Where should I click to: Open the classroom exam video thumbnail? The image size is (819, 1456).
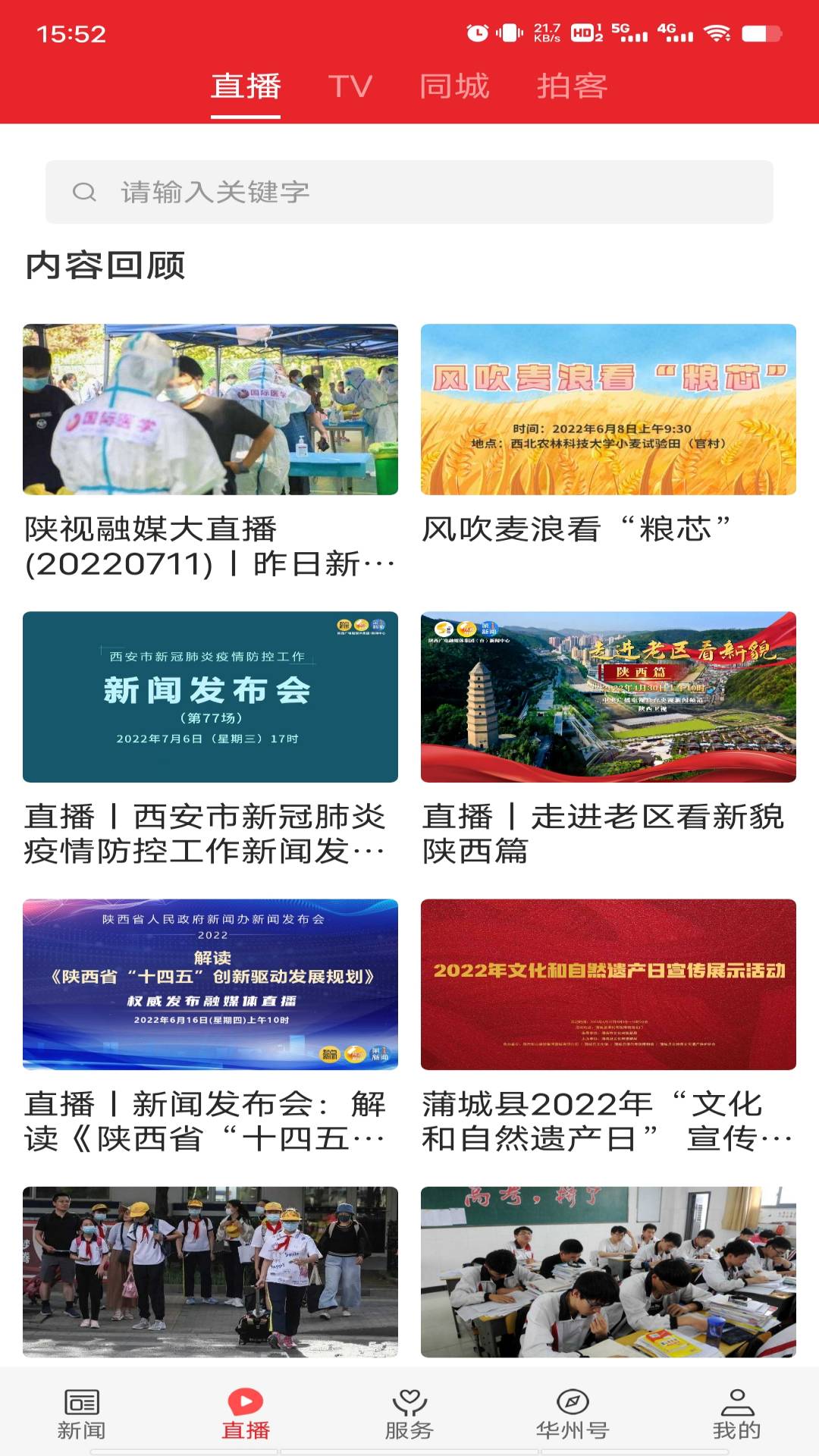point(608,1272)
